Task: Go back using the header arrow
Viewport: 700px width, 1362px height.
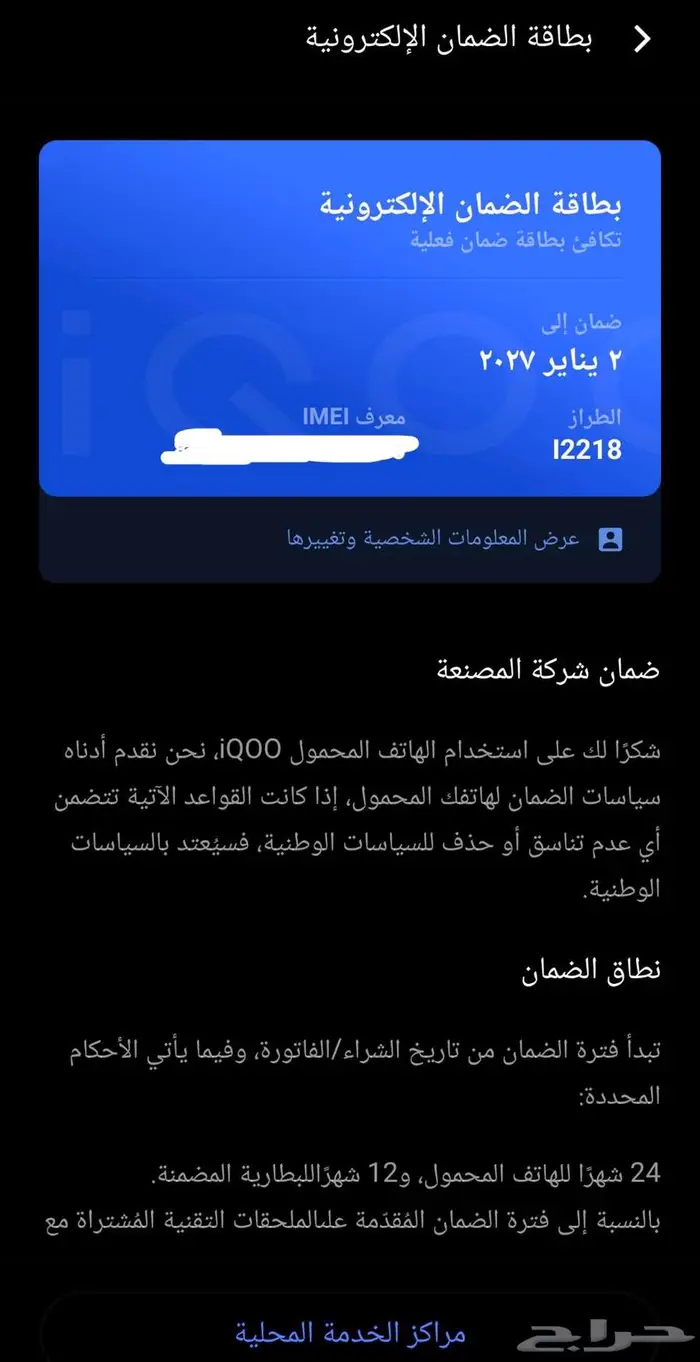Action: (x=643, y=40)
